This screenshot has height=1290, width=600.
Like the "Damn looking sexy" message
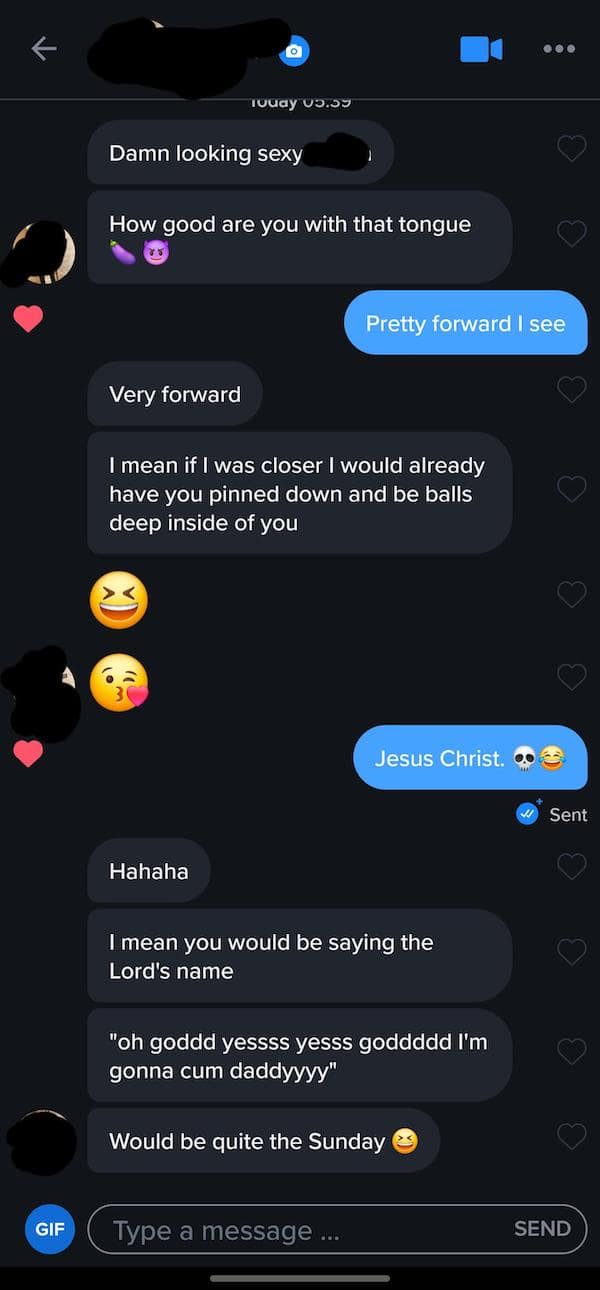coord(571,149)
